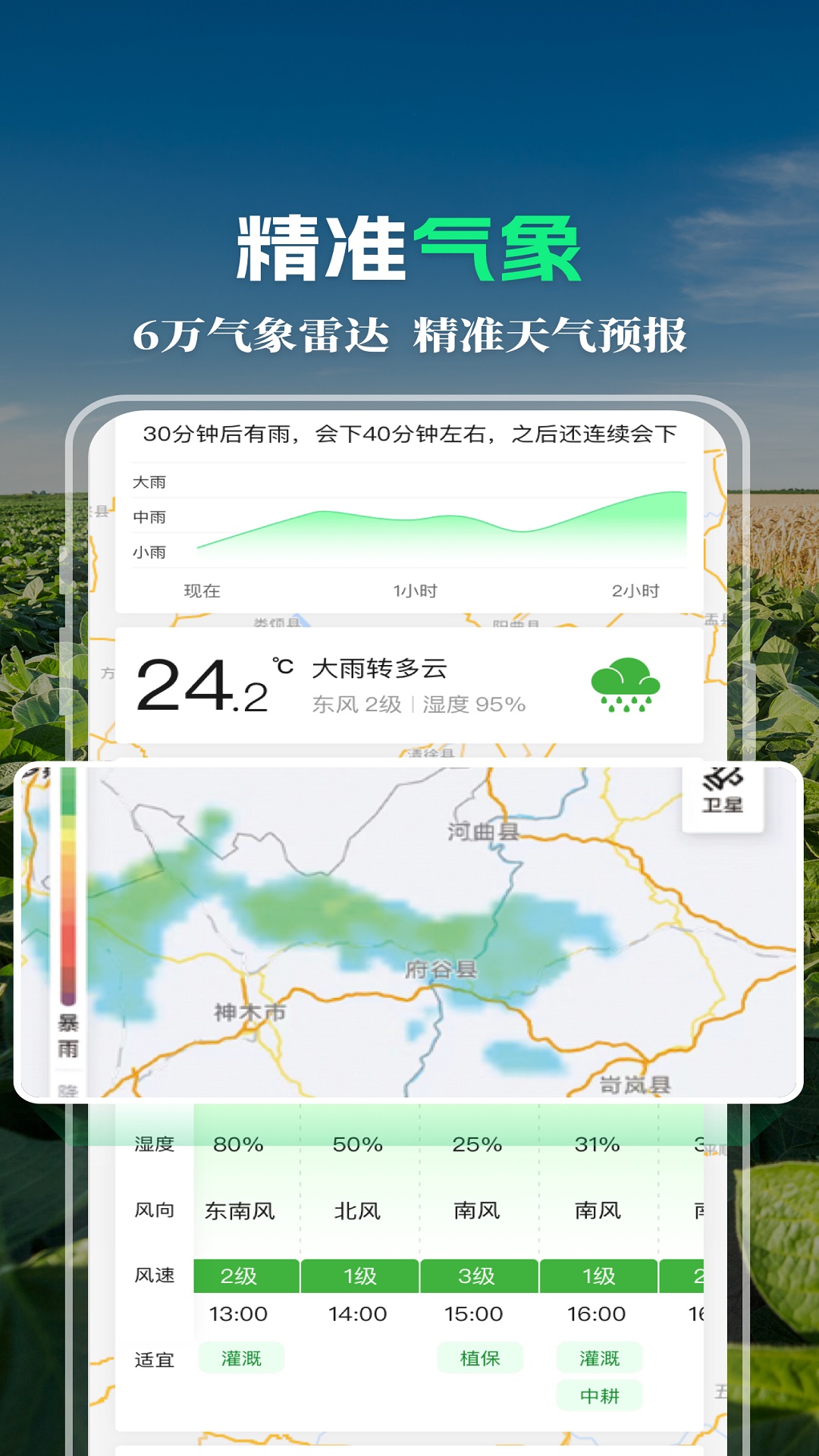Tap the 灌溉 suitability tag under 13:00
This screenshot has height=1456, width=819.
tap(243, 1358)
